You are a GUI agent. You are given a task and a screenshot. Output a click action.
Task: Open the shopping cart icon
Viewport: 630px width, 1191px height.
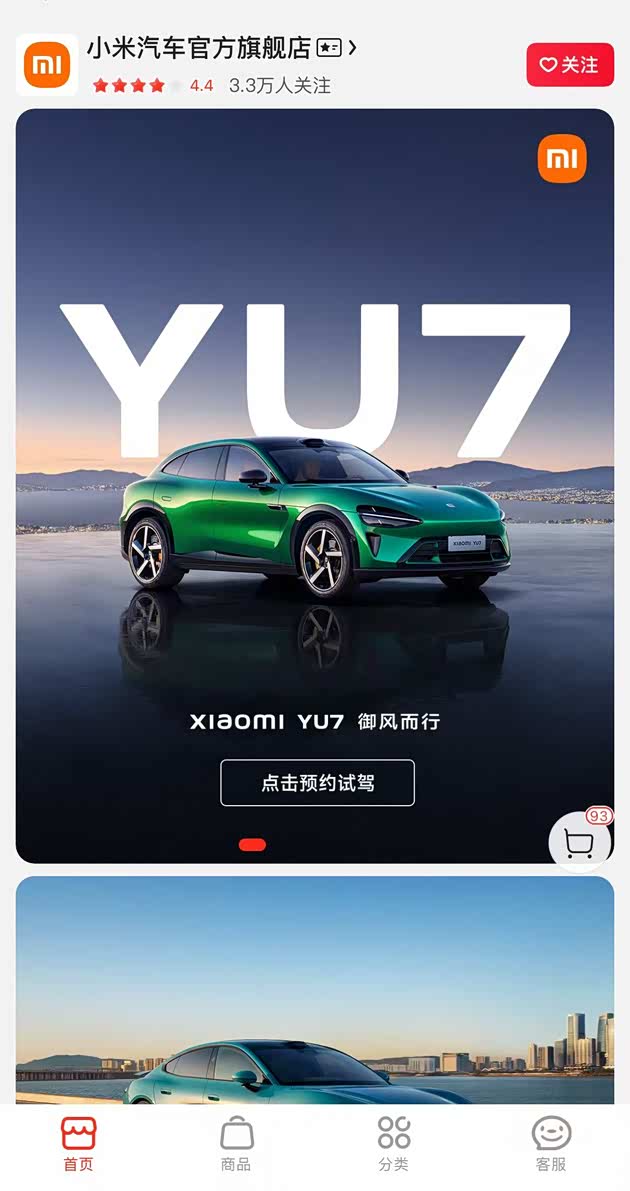[579, 843]
